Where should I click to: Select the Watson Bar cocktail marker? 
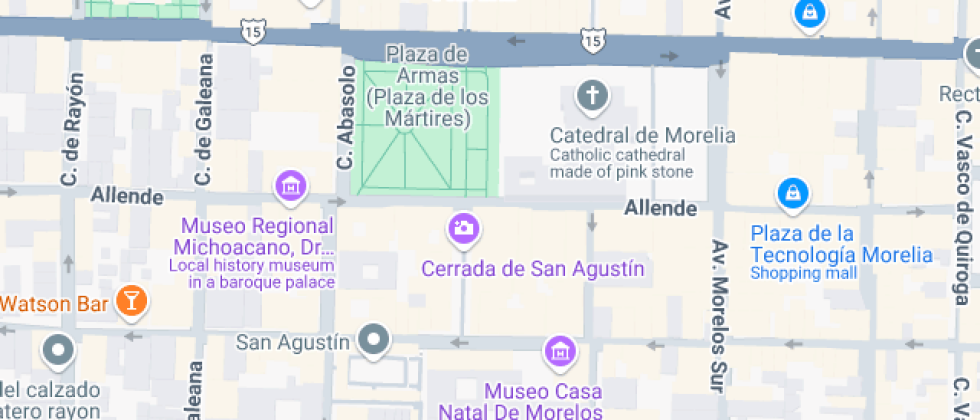tap(131, 300)
